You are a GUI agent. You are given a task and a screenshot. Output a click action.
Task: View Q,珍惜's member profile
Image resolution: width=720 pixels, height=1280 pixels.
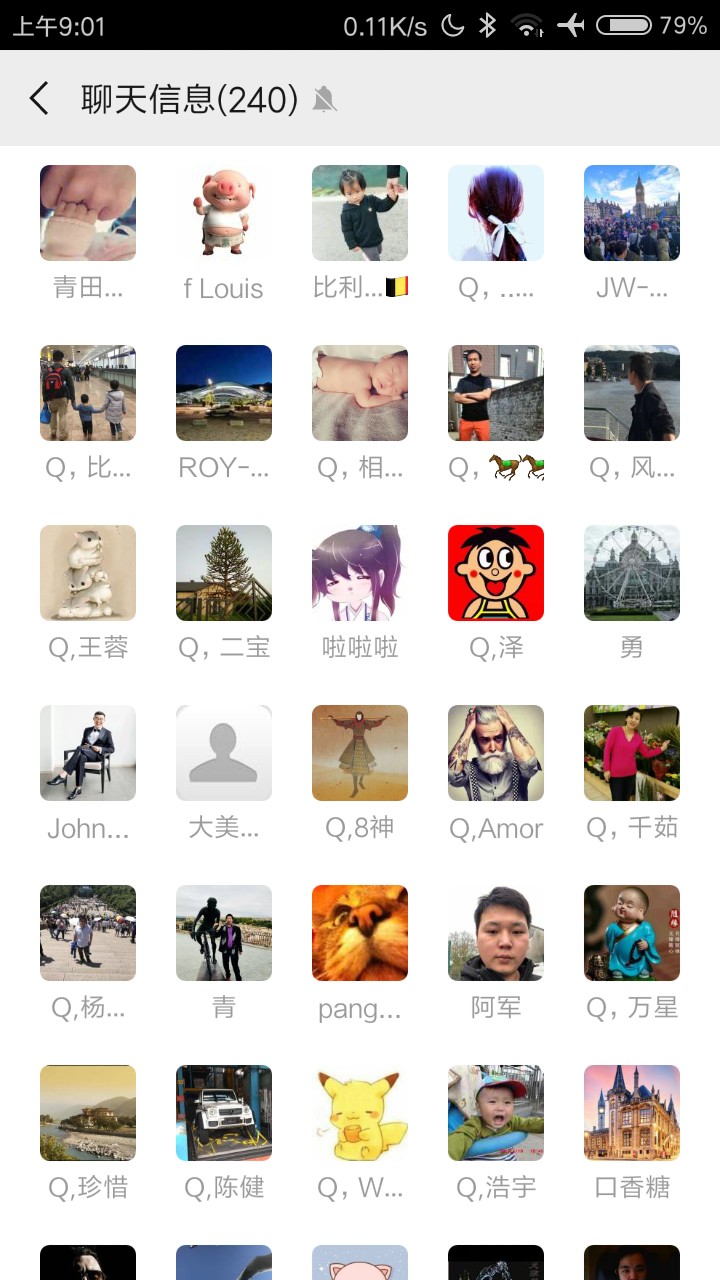(x=88, y=1113)
